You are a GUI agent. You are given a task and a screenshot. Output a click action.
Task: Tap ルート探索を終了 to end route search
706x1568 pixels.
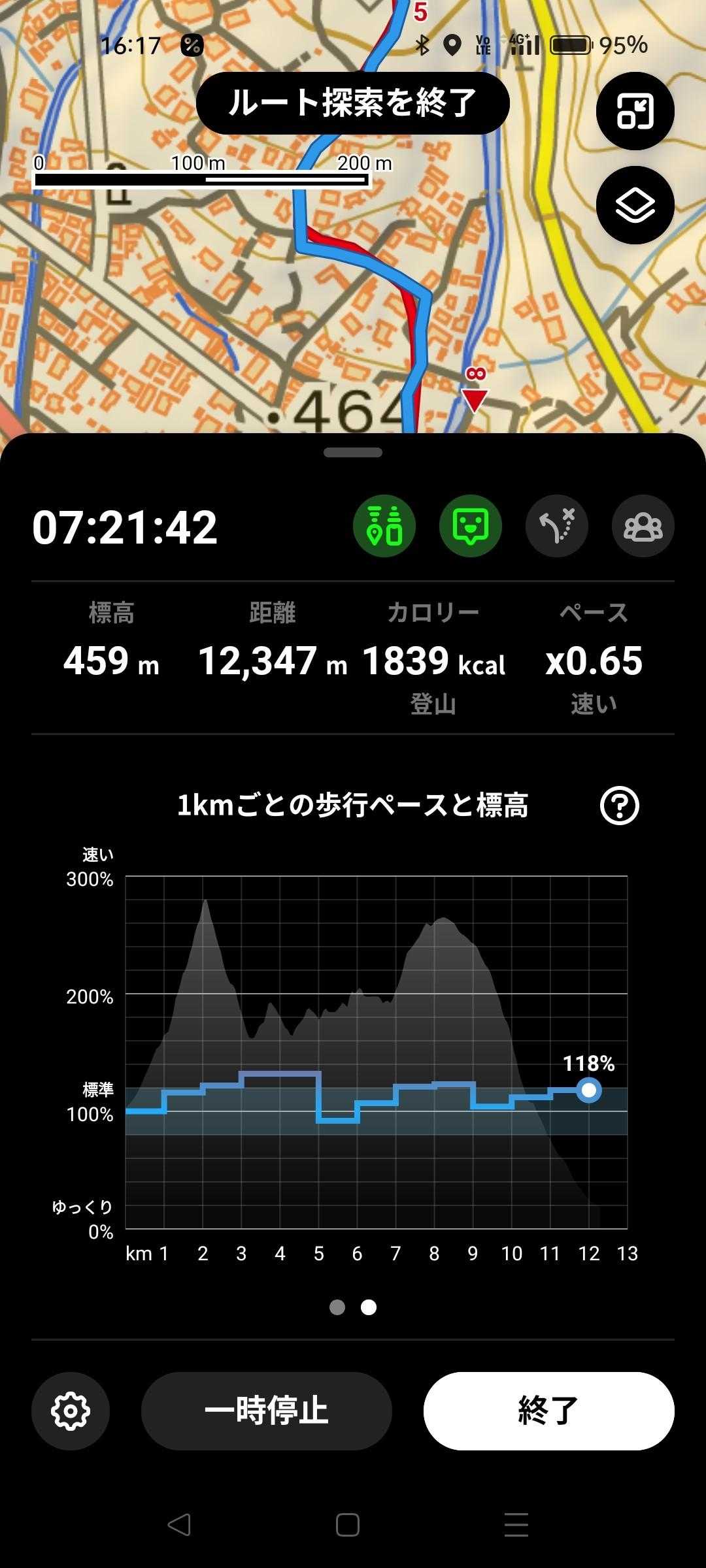click(352, 103)
